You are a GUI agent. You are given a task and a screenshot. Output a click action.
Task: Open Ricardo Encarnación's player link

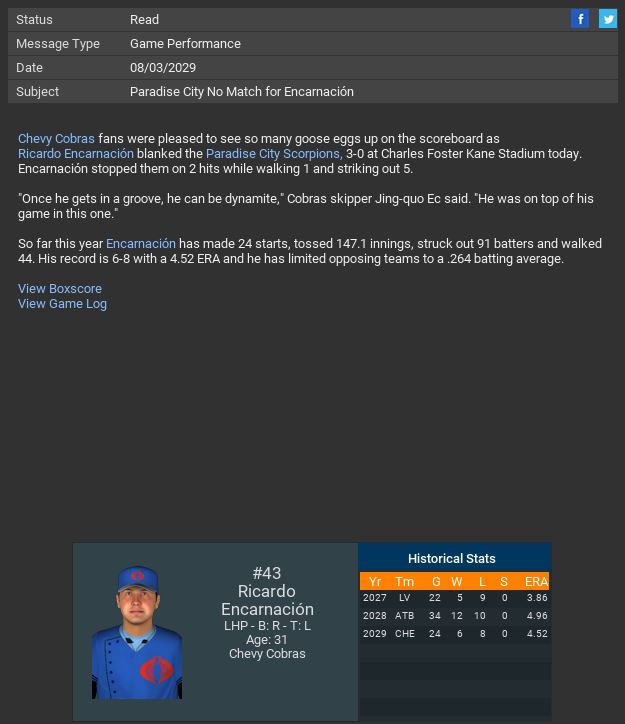point(76,154)
